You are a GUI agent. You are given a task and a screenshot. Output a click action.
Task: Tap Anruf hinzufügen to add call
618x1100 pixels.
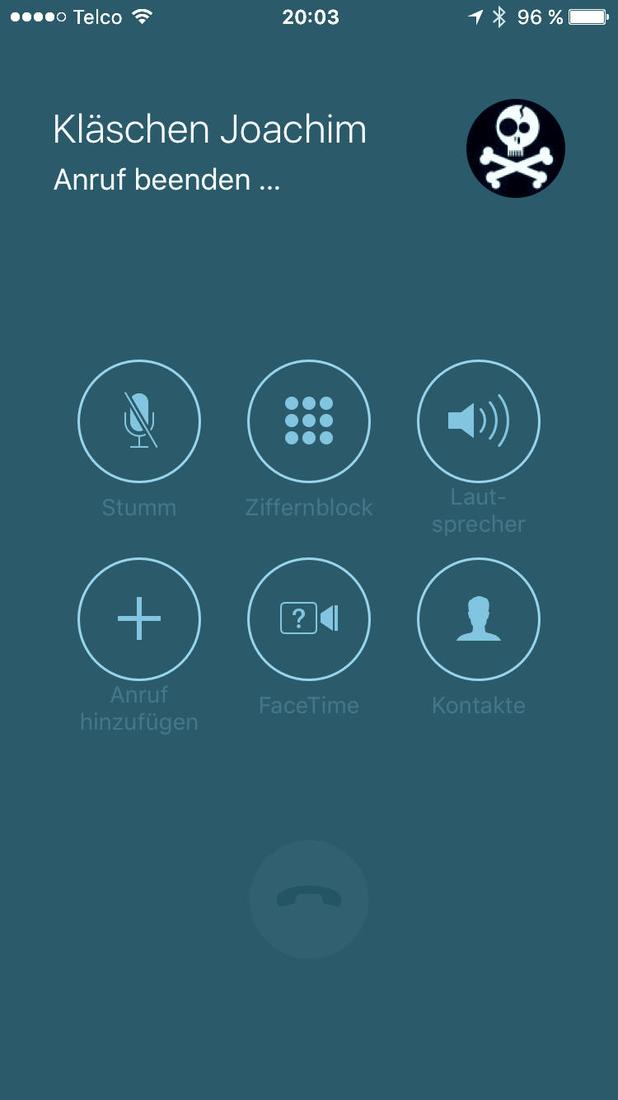(x=139, y=619)
